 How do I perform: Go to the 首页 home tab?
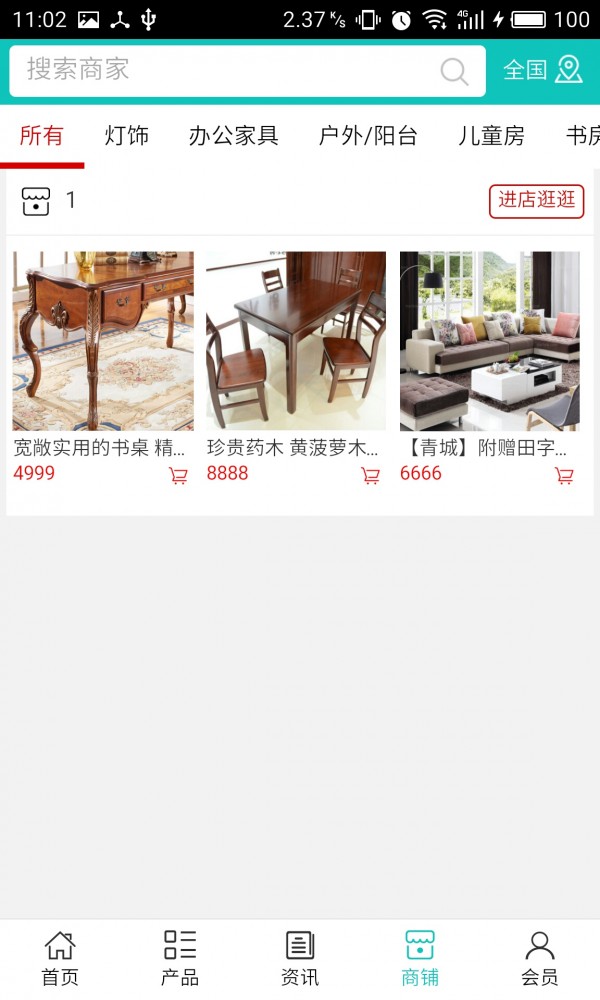(60, 958)
